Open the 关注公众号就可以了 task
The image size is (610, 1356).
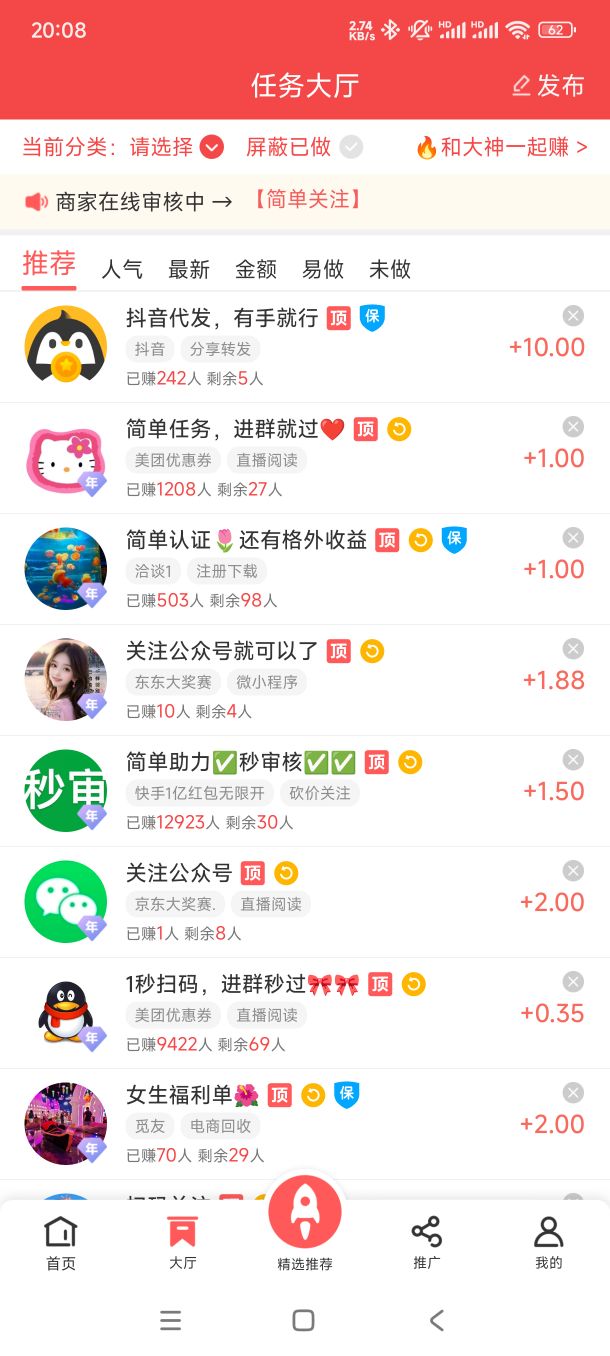click(x=305, y=680)
